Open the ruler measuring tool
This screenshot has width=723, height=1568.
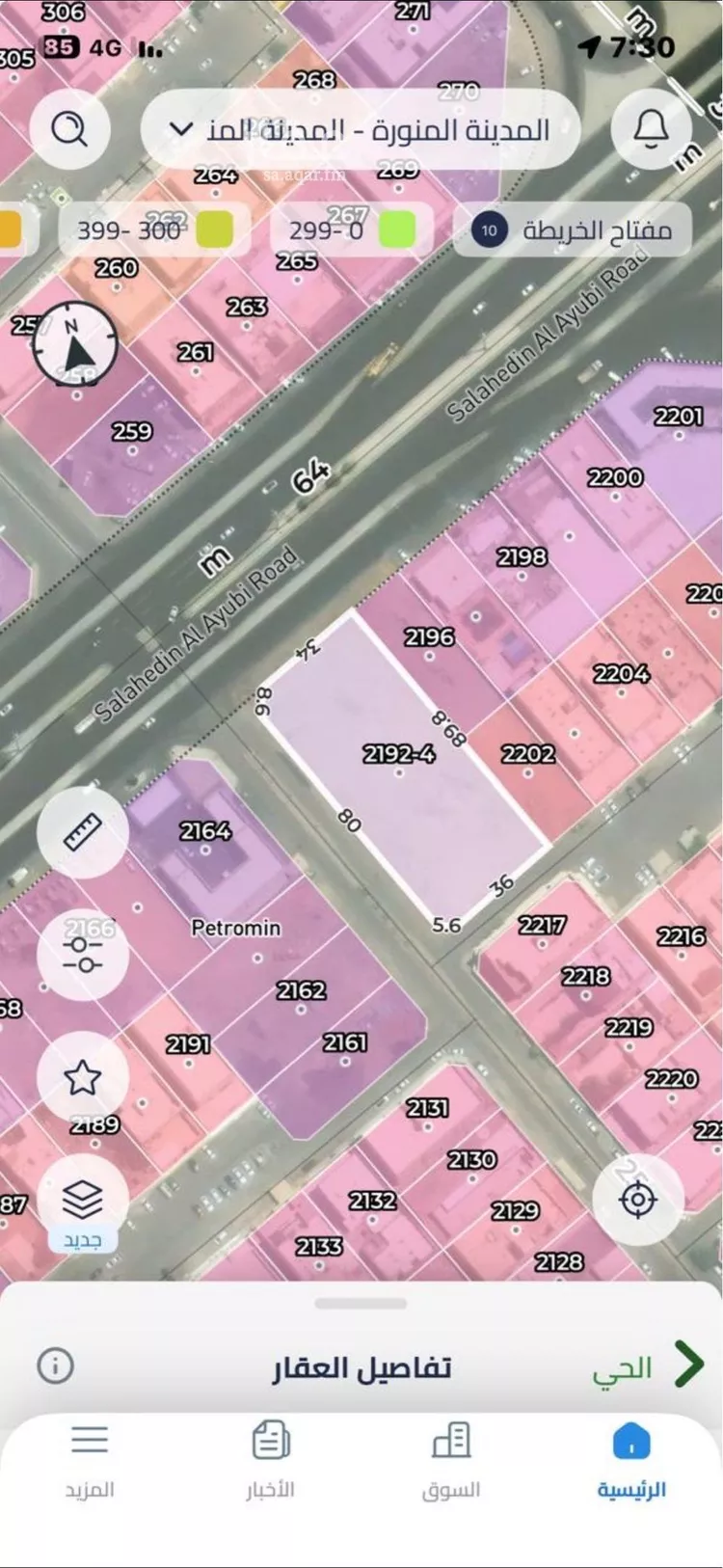pyautogui.click(x=83, y=831)
